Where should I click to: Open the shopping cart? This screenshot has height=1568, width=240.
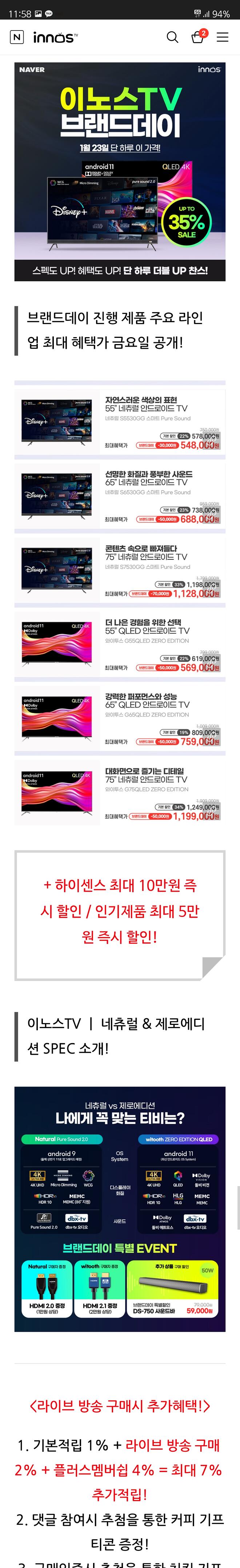point(197,37)
